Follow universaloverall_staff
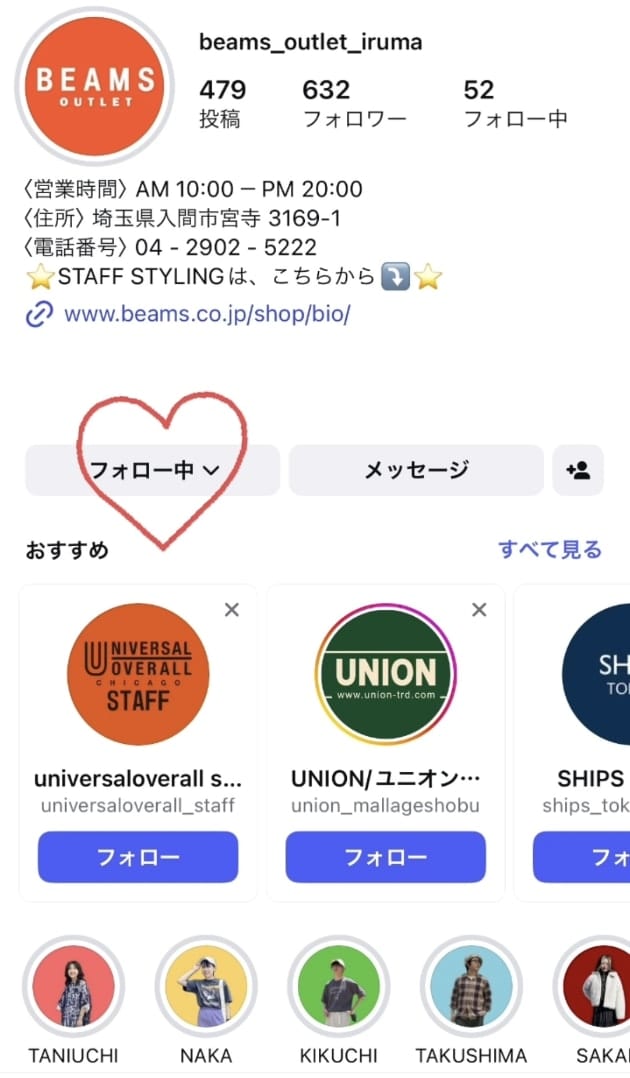This screenshot has height=1078, width=630. 138,857
